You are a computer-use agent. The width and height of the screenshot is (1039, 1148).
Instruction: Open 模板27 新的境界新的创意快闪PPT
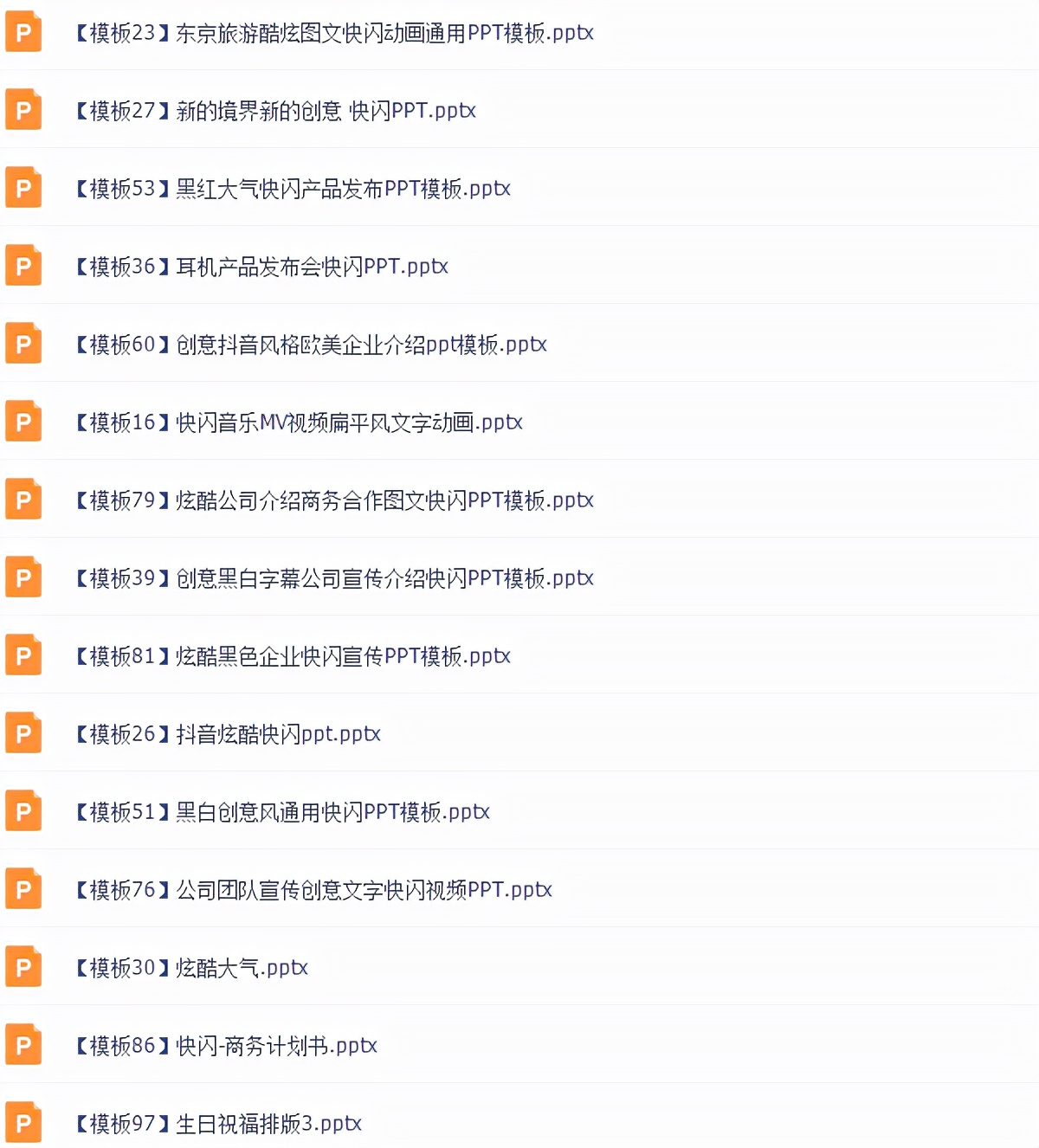pos(273,110)
